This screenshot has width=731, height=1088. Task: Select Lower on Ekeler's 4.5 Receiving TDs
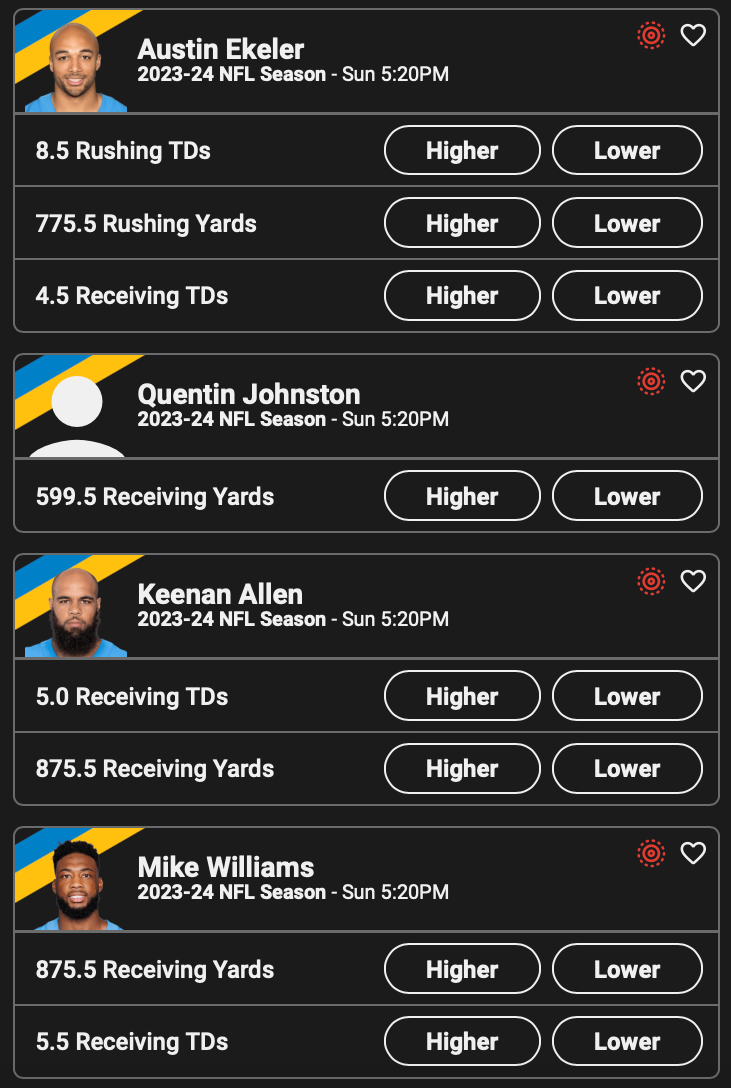click(x=627, y=296)
